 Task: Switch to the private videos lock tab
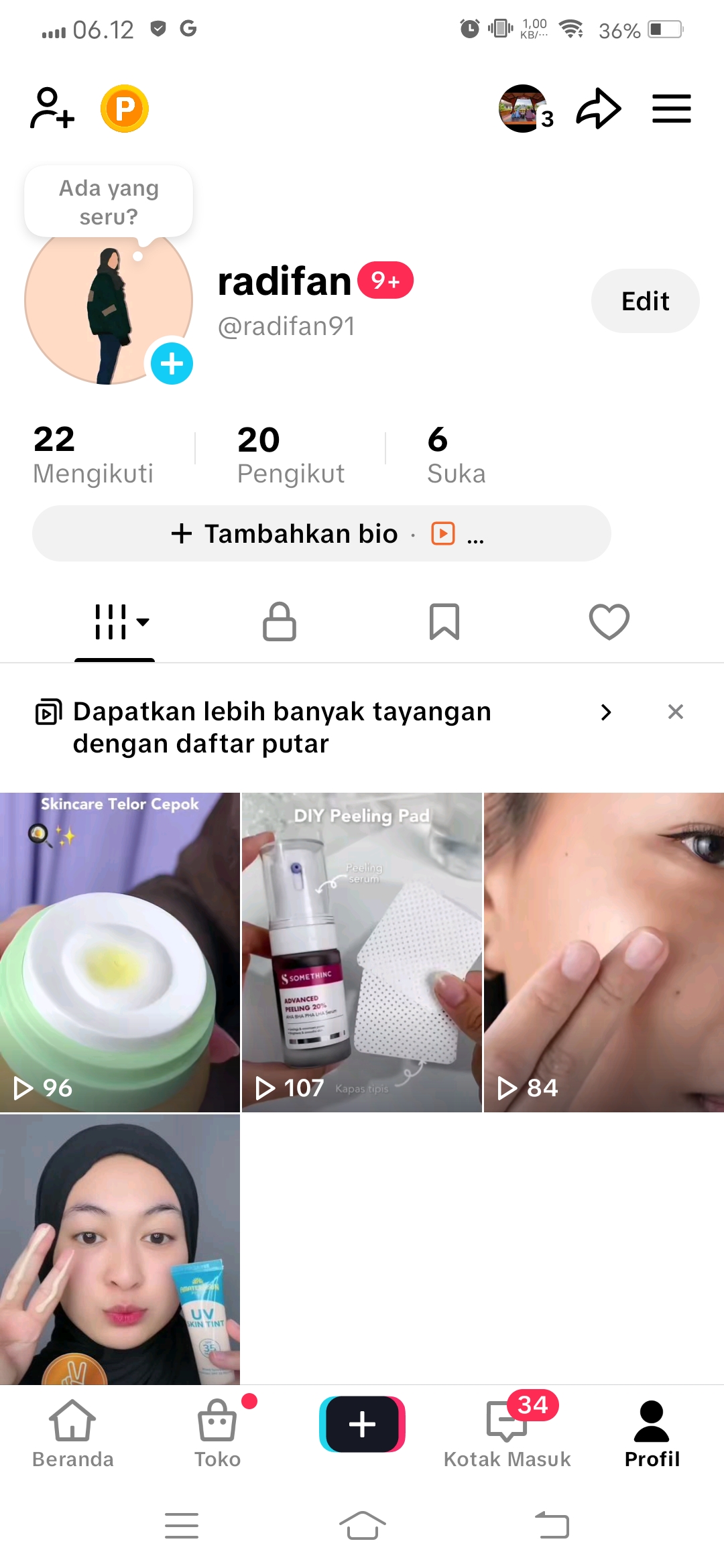(279, 622)
